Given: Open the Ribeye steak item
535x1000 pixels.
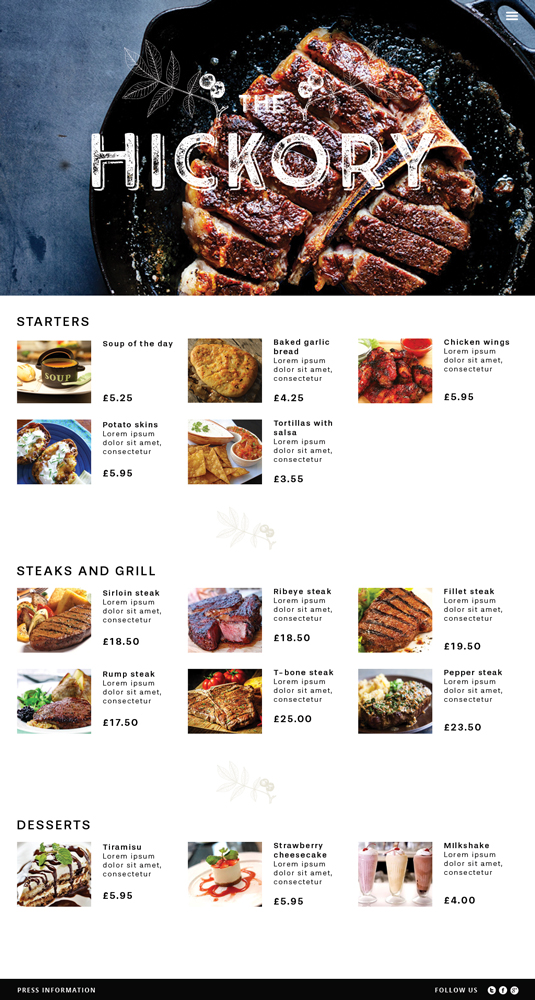Looking at the screenshot, I should (260, 620).
